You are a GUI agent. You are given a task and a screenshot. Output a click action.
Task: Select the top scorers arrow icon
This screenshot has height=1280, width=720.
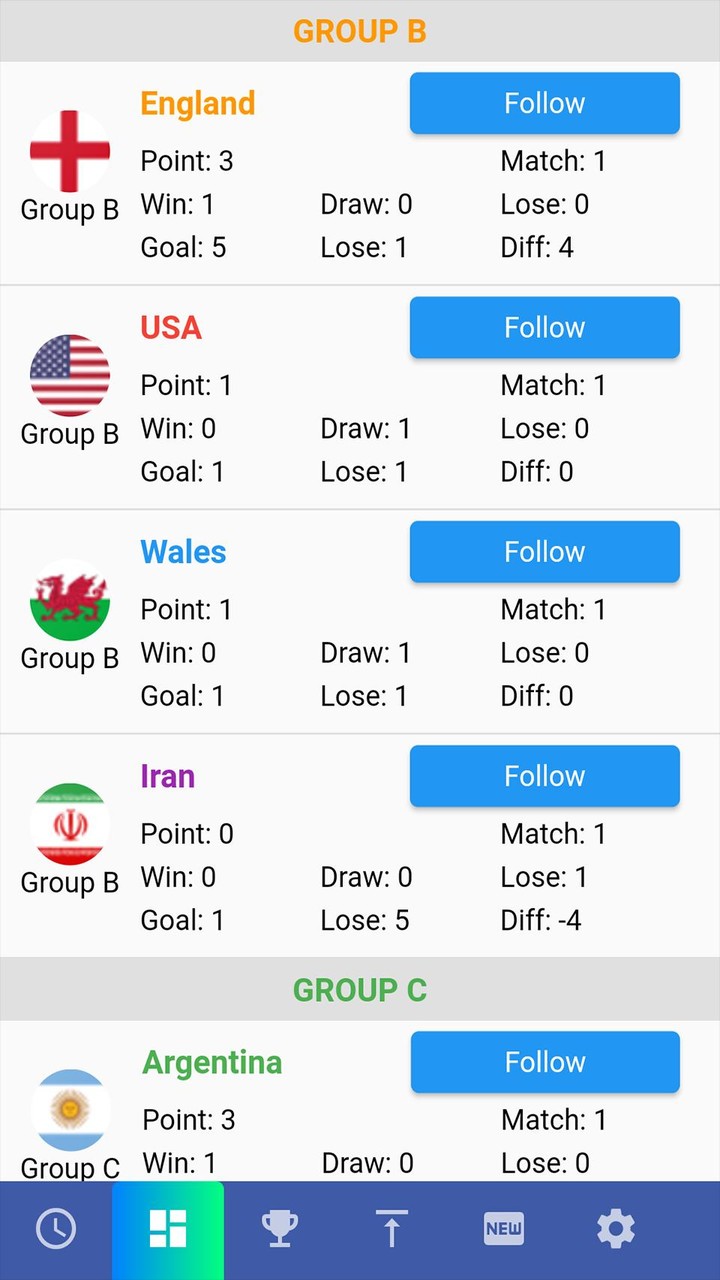click(x=391, y=1228)
